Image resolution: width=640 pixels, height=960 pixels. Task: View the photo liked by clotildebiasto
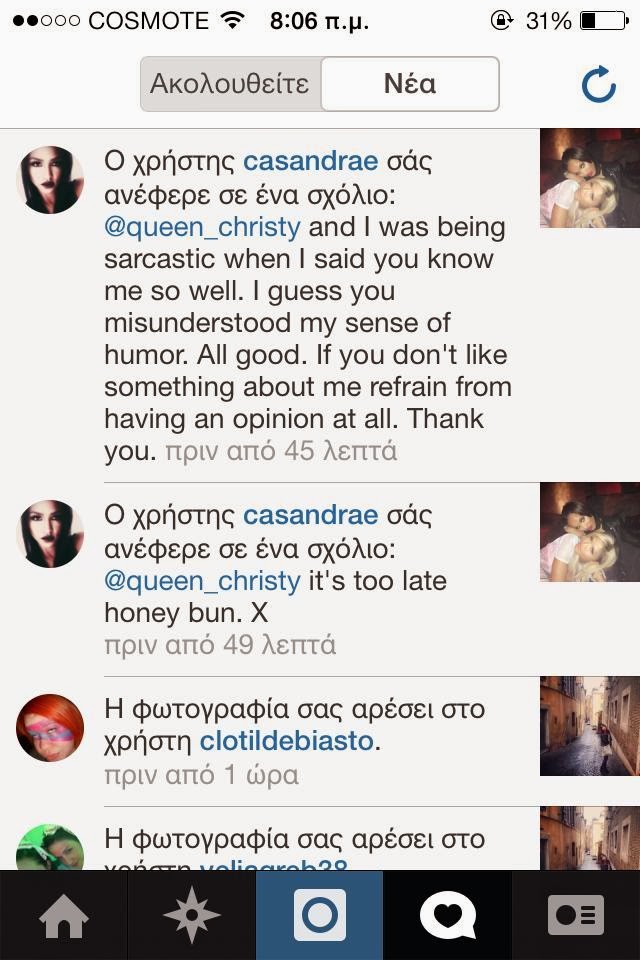click(x=590, y=726)
